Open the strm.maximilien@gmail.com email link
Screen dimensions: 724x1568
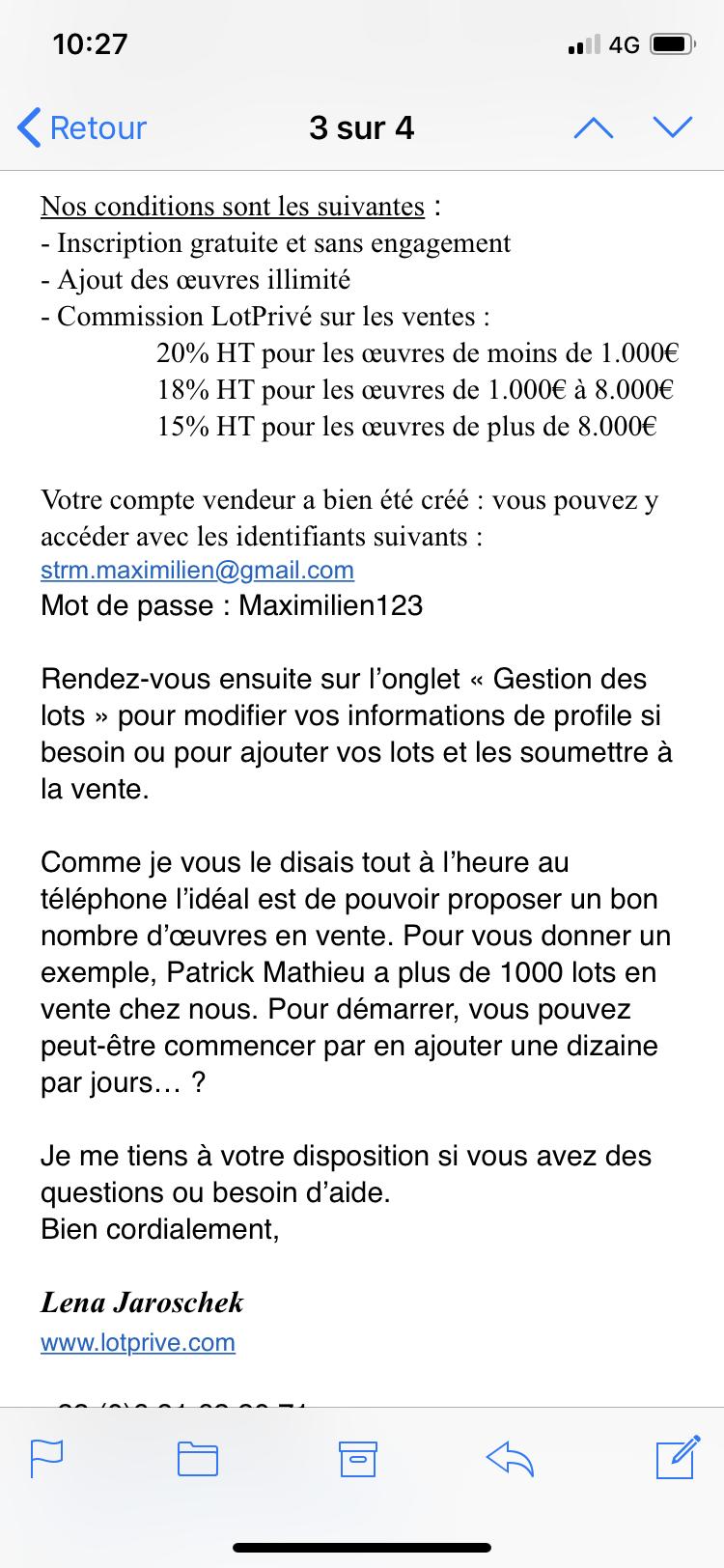tap(197, 570)
